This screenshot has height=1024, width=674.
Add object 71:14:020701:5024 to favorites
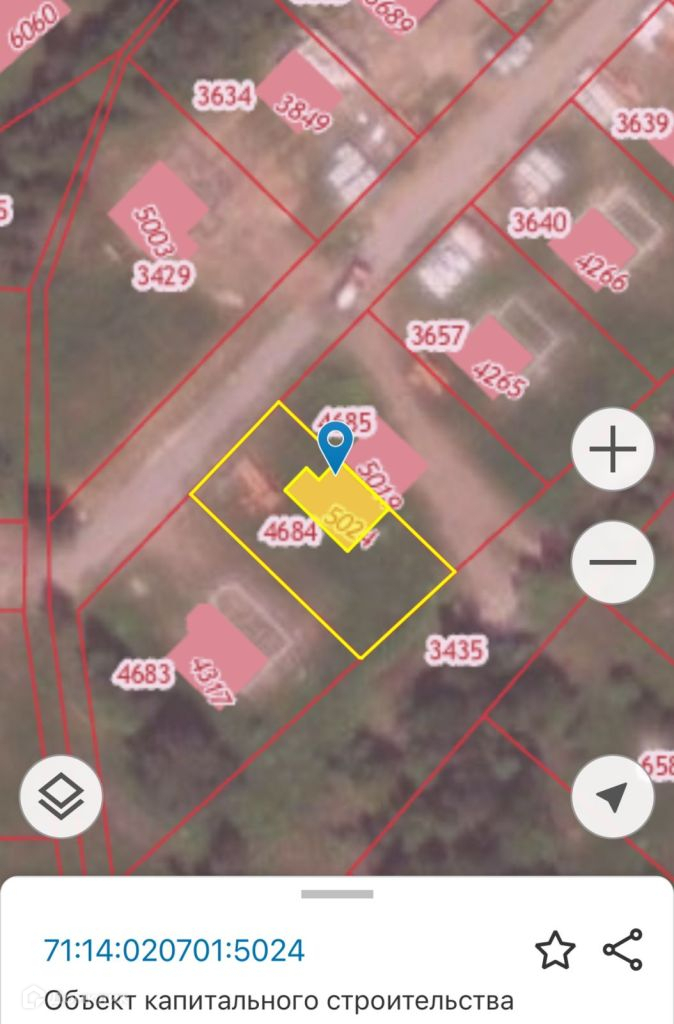coord(555,950)
